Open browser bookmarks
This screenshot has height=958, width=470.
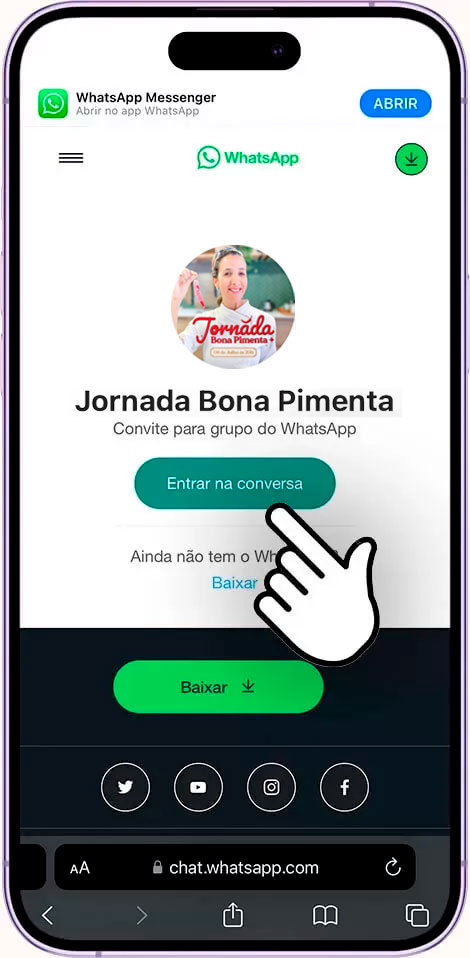[x=325, y=915]
